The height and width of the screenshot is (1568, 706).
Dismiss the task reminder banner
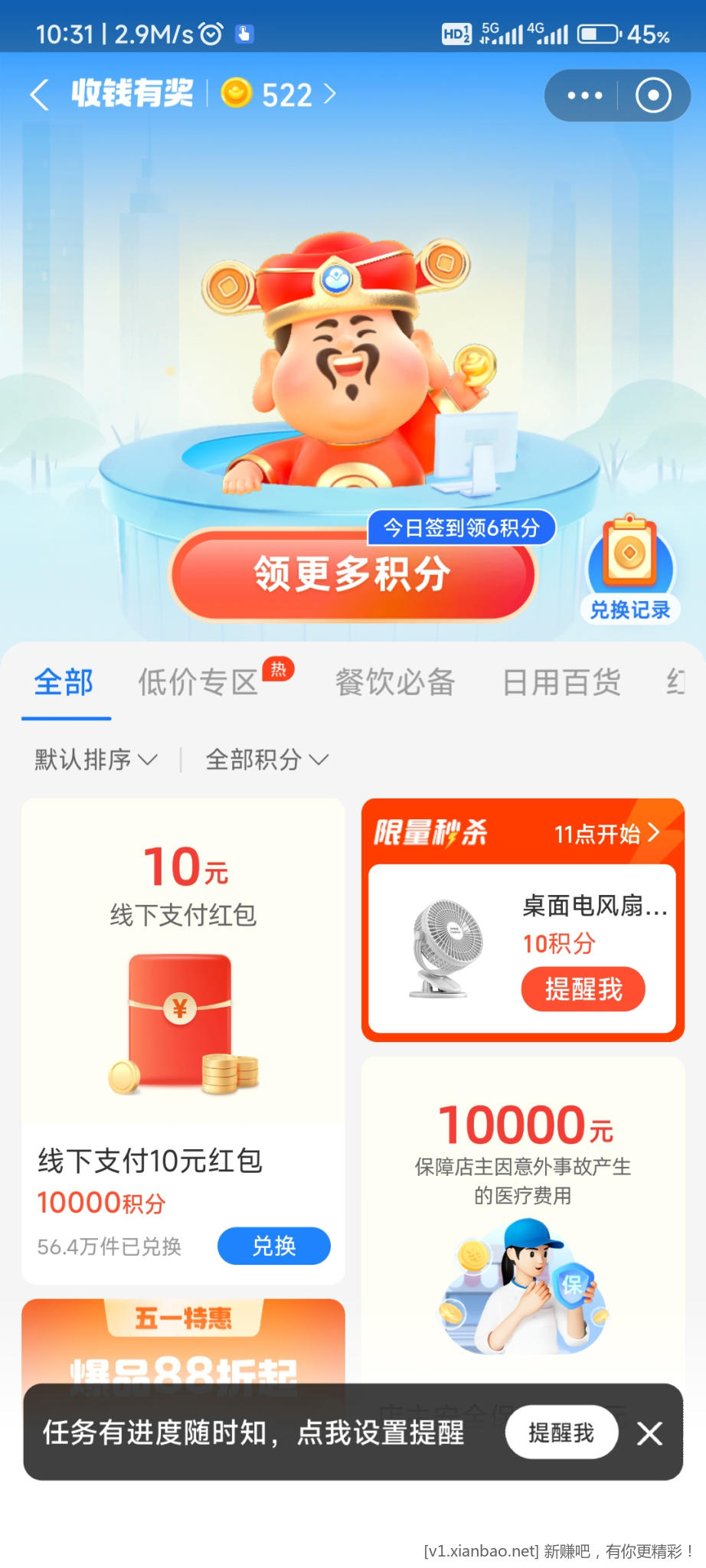650,1432
